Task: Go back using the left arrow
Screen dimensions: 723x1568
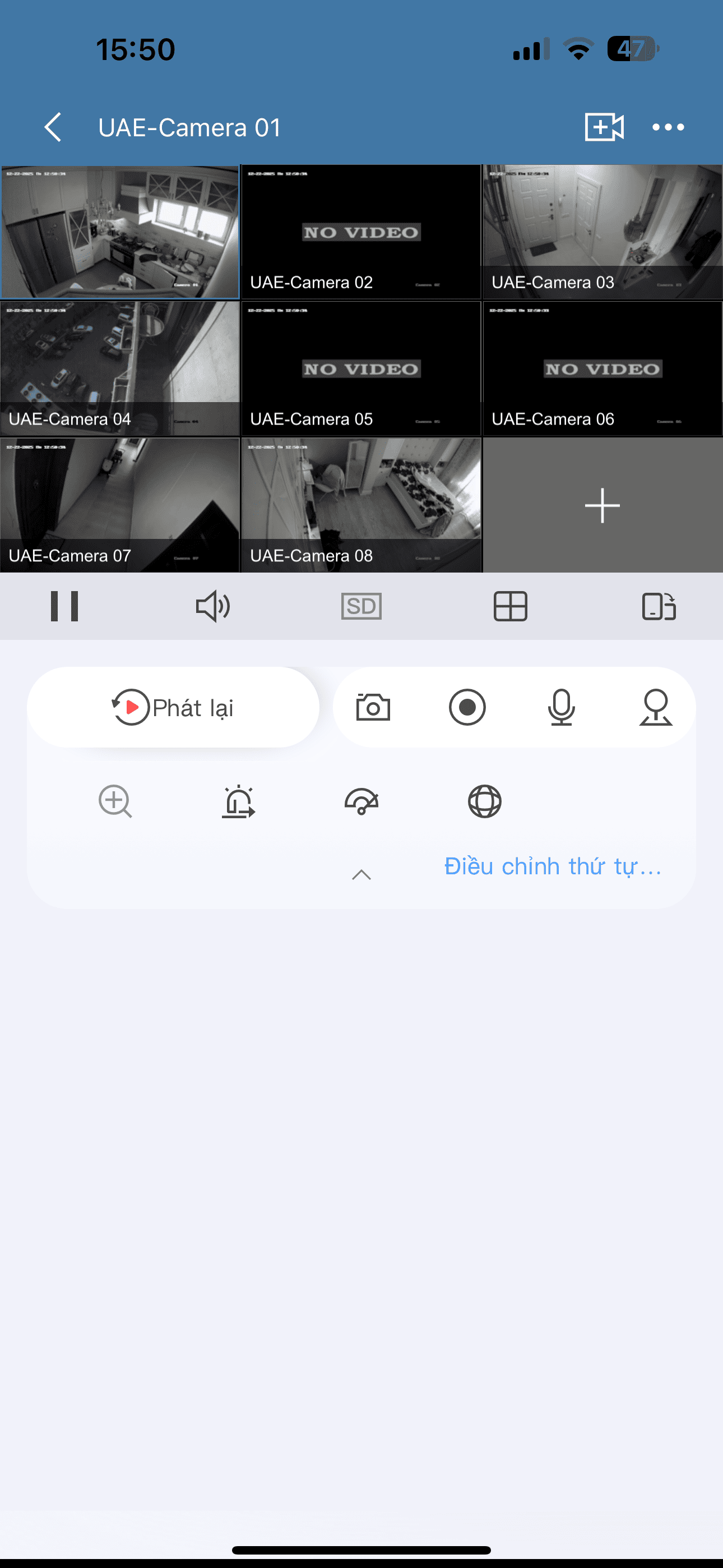Action: [x=52, y=127]
